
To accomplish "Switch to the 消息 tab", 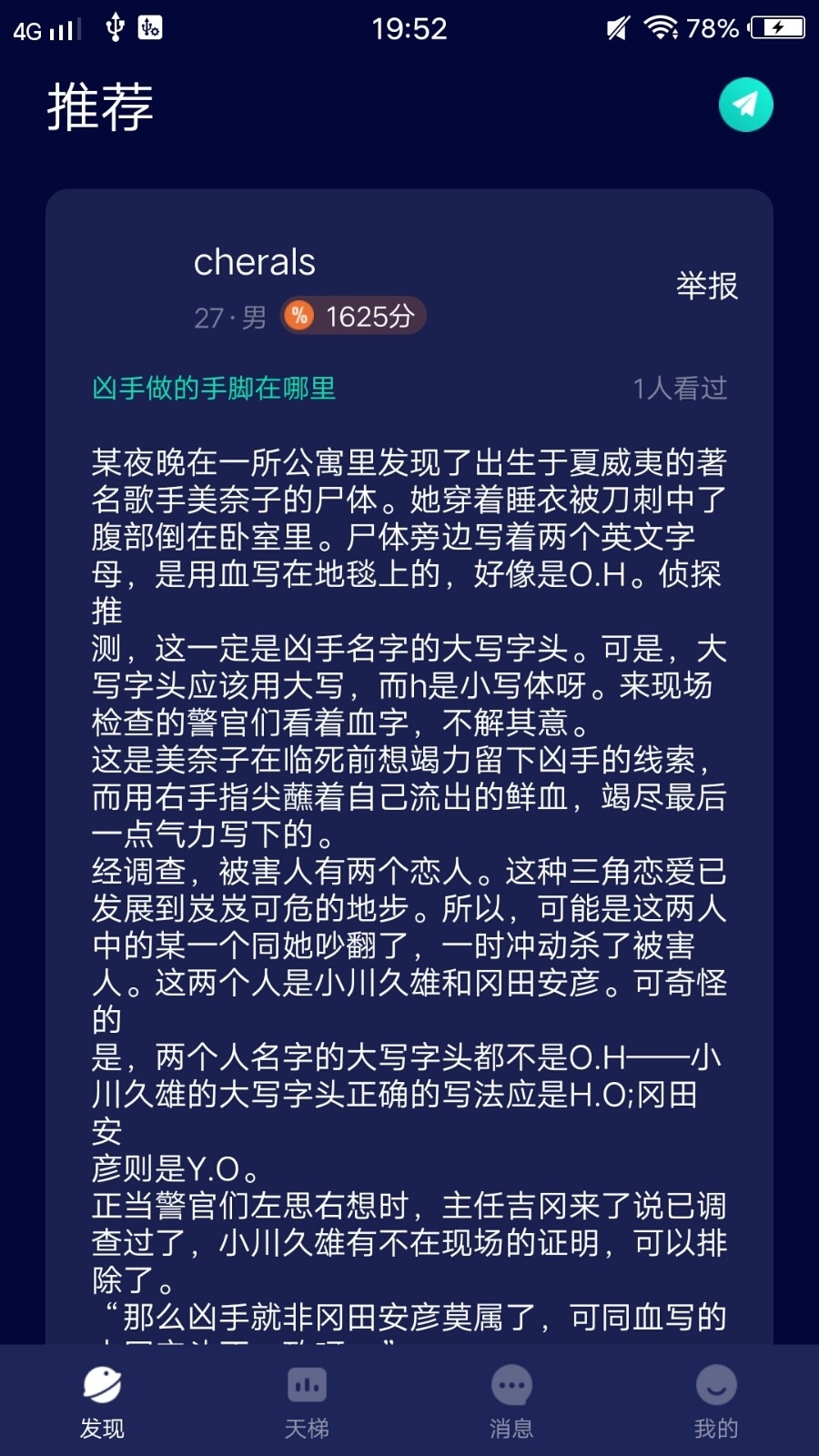I will pos(511,1429).
